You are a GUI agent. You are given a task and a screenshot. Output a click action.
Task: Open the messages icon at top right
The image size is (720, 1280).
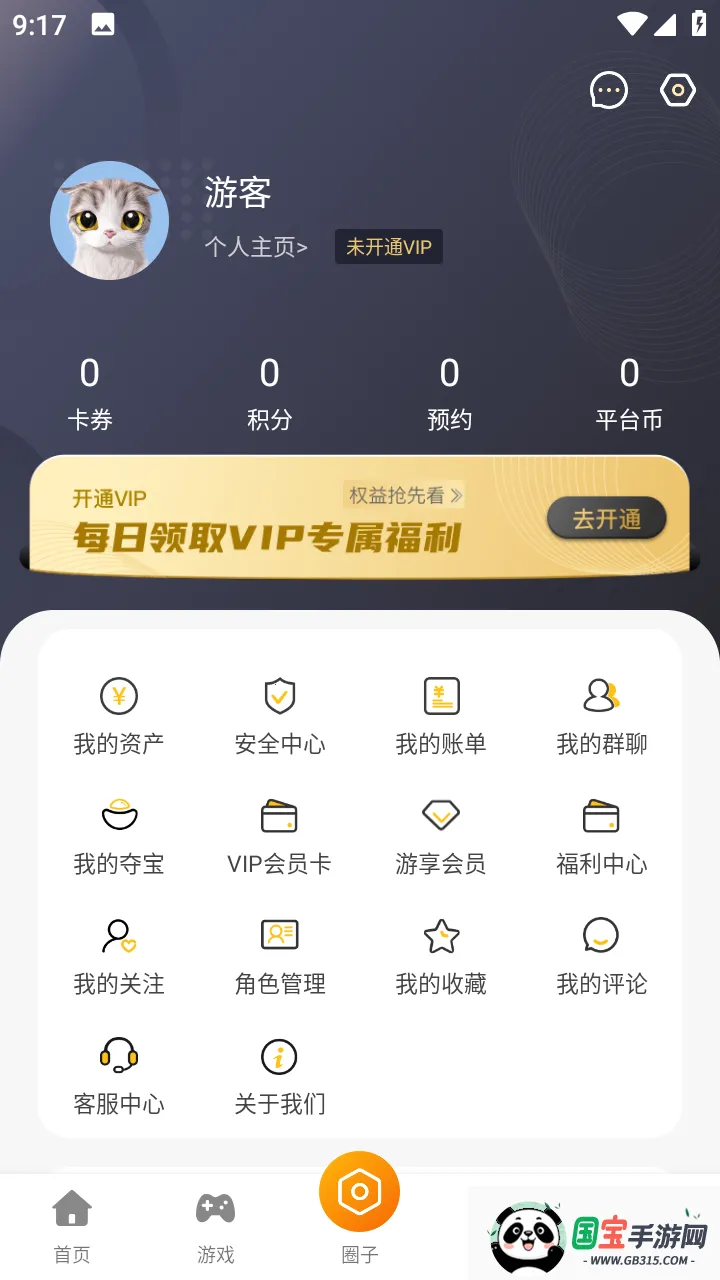[x=608, y=90]
